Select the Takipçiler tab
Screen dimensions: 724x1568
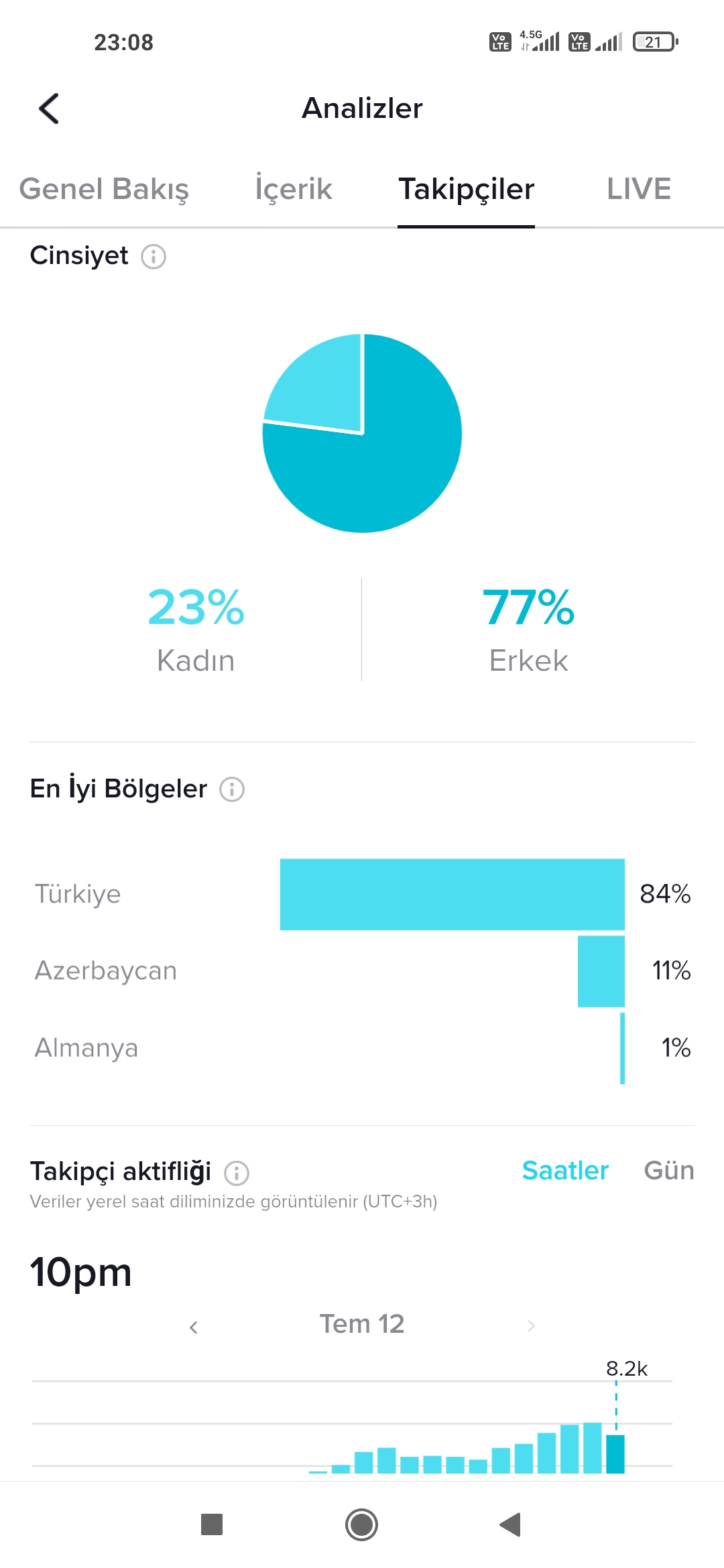[466, 189]
